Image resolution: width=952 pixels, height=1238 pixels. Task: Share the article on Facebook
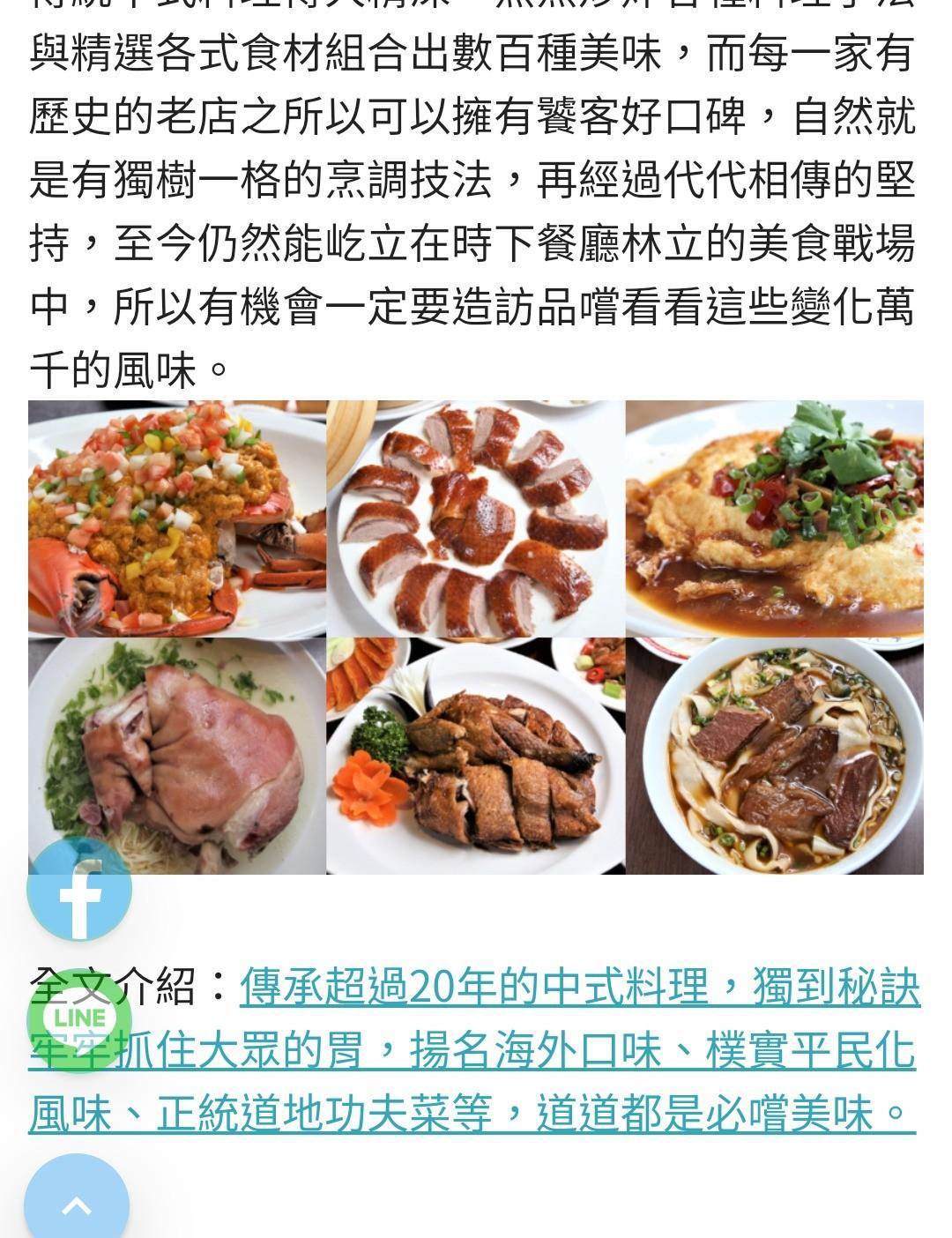click(79, 889)
